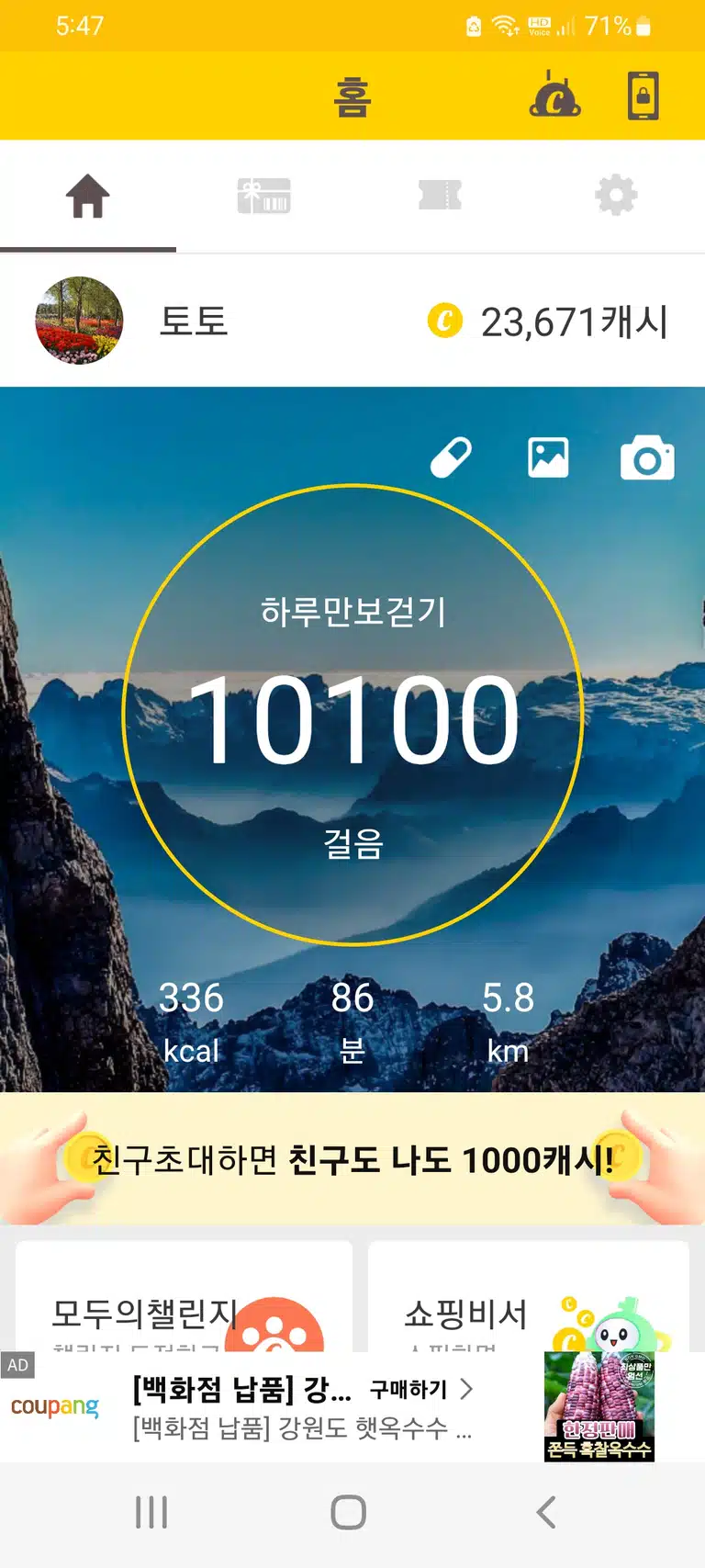Tap the pill icon

452,457
